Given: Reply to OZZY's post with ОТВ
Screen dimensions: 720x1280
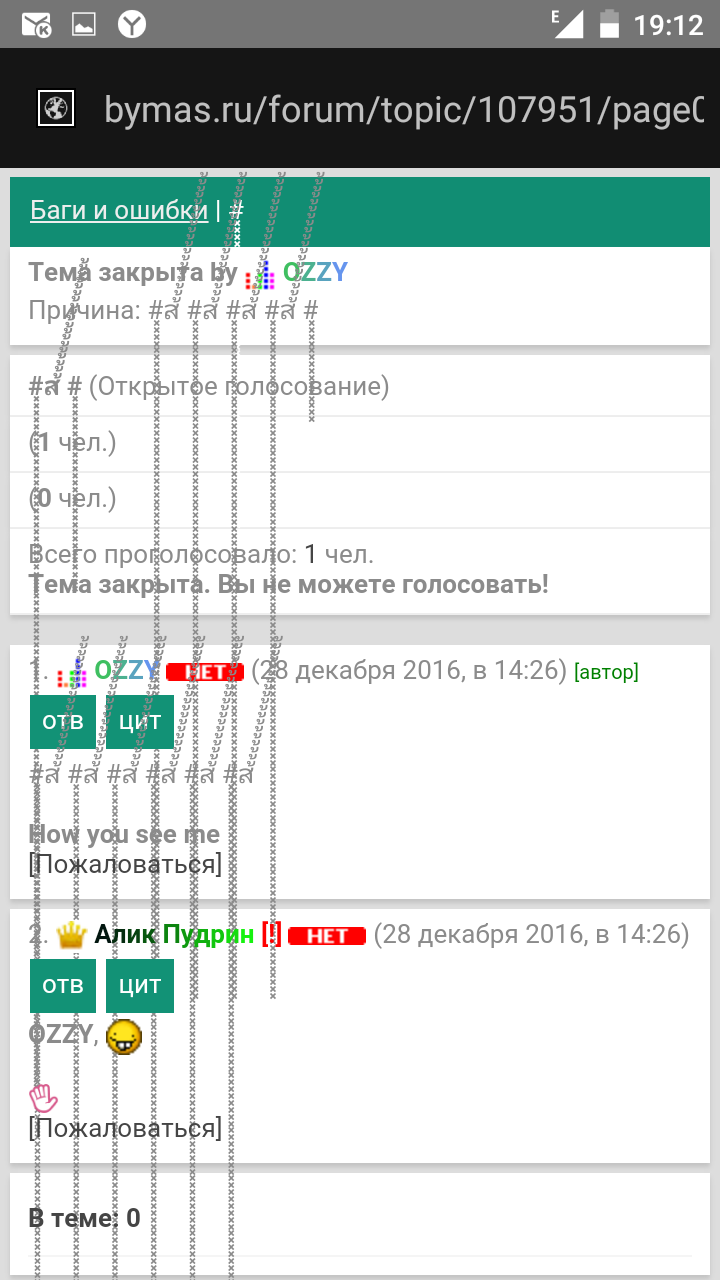Looking at the screenshot, I should coord(62,722).
